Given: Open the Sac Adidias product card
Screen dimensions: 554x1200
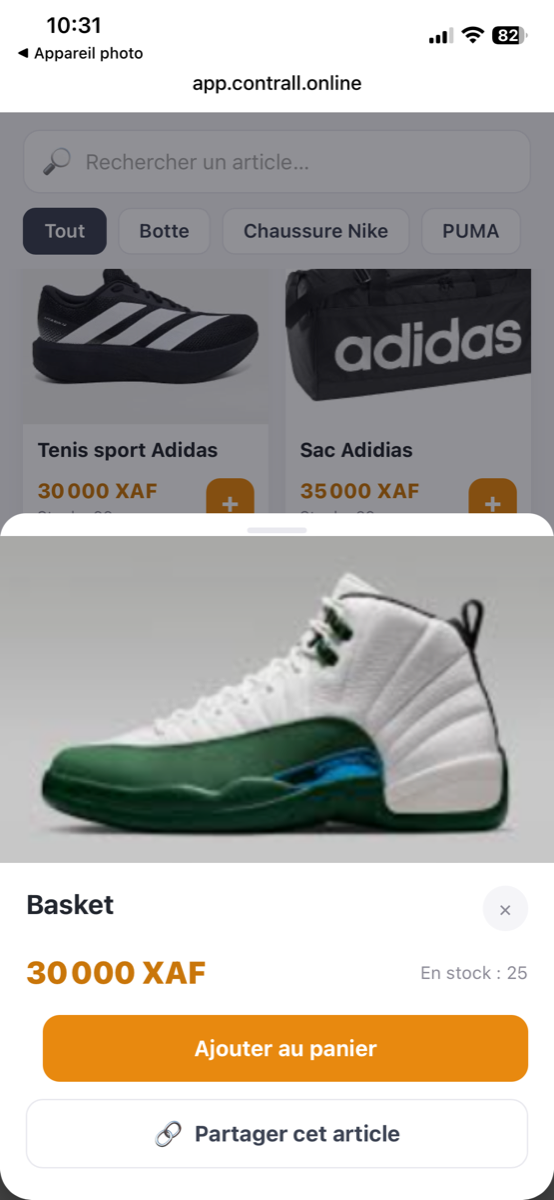Looking at the screenshot, I should (x=408, y=392).
